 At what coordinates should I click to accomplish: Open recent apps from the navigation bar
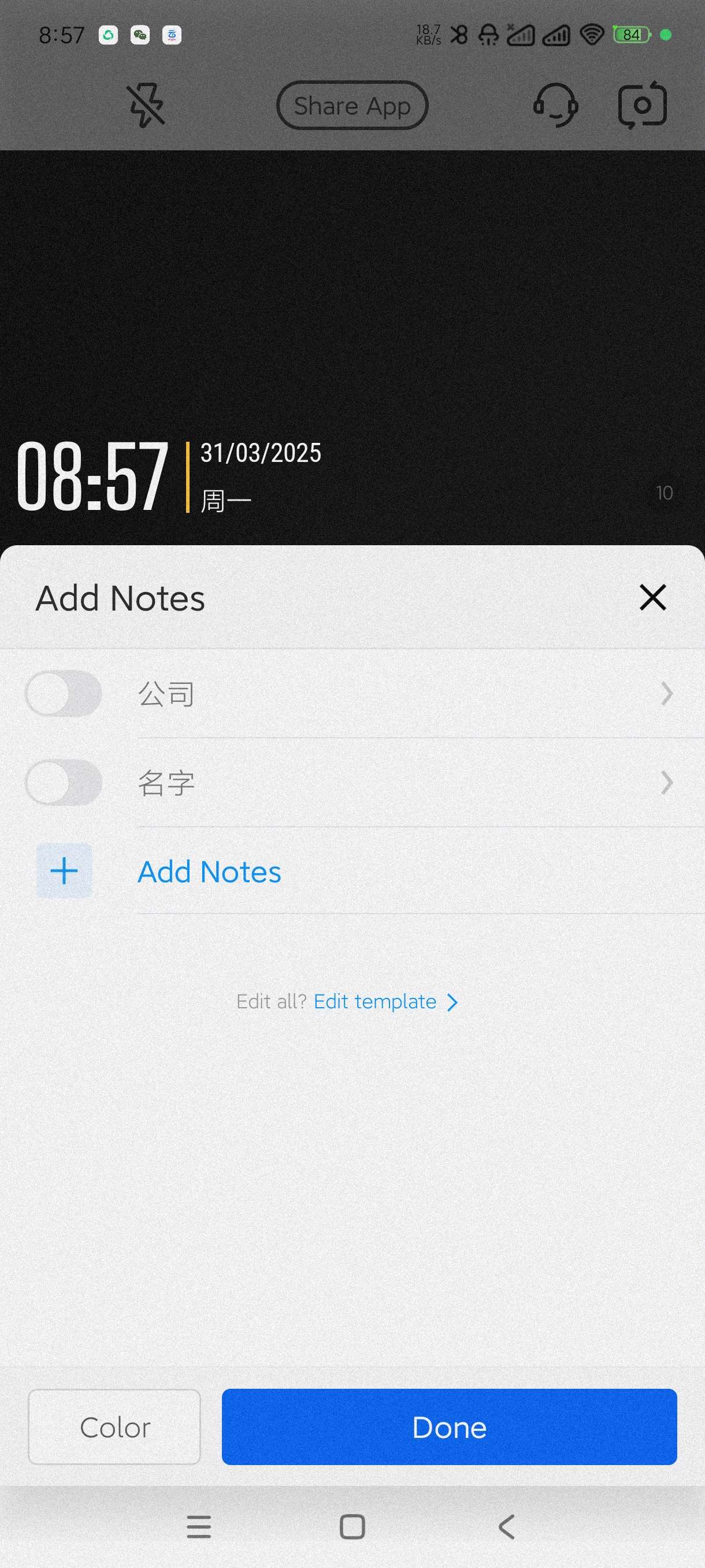tap(198, 1526)
